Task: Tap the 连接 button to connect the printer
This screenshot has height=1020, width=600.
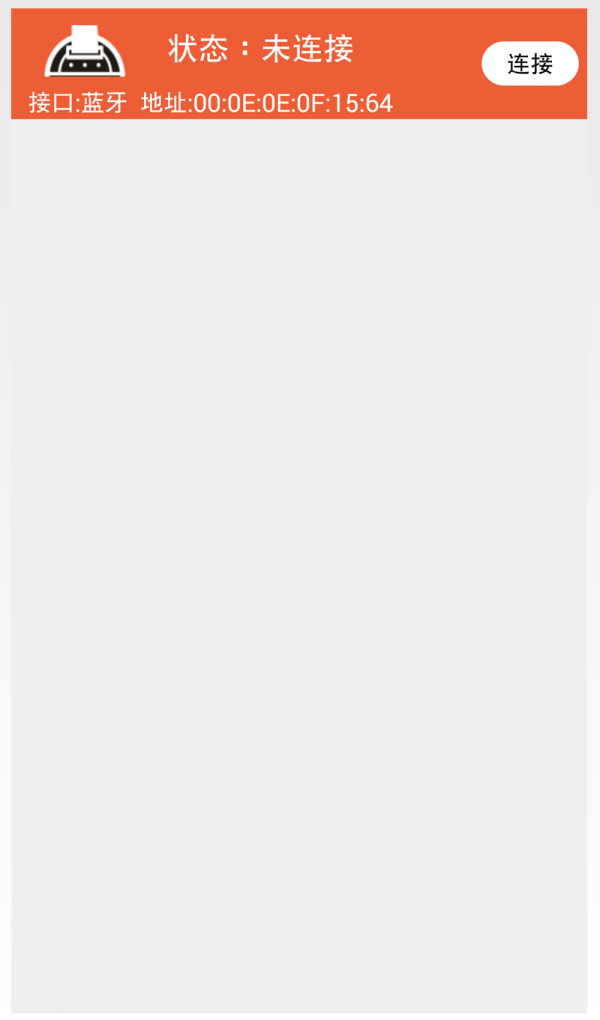Action: point(530,64)
